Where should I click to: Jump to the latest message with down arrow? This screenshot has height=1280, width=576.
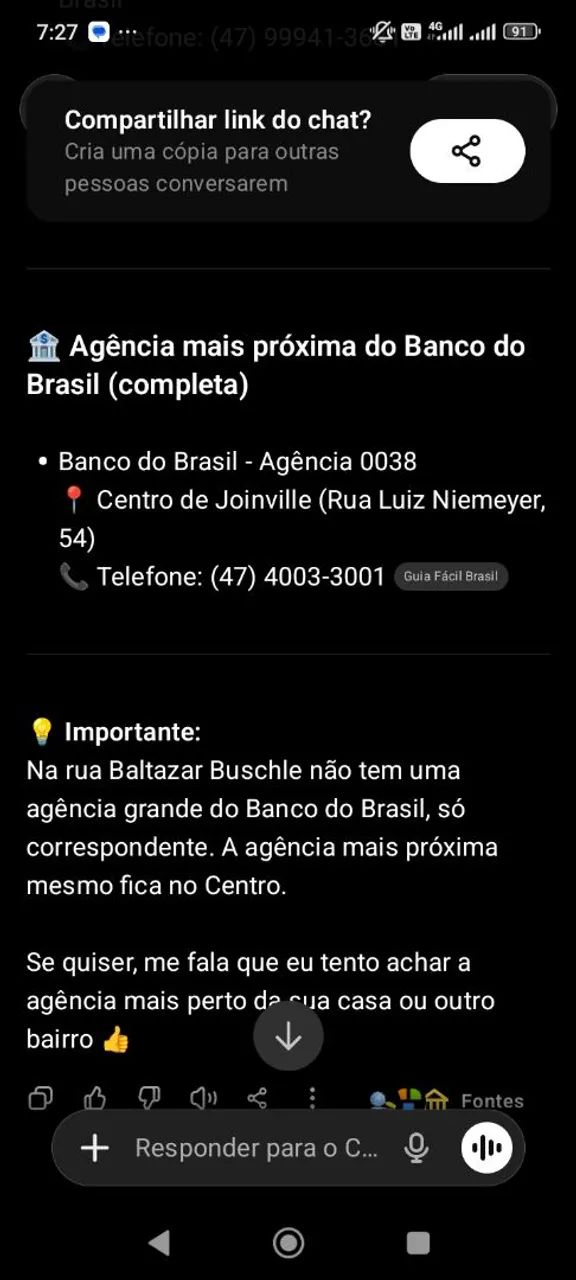coord(288,1037)
